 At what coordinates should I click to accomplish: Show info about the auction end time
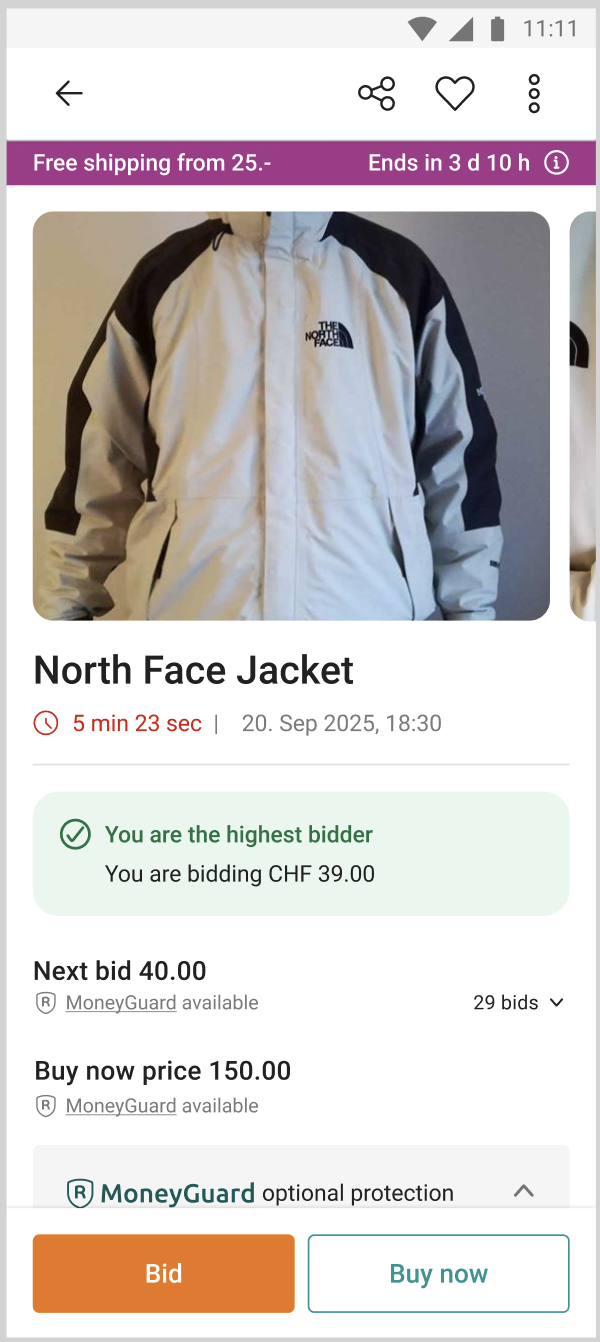557,163
